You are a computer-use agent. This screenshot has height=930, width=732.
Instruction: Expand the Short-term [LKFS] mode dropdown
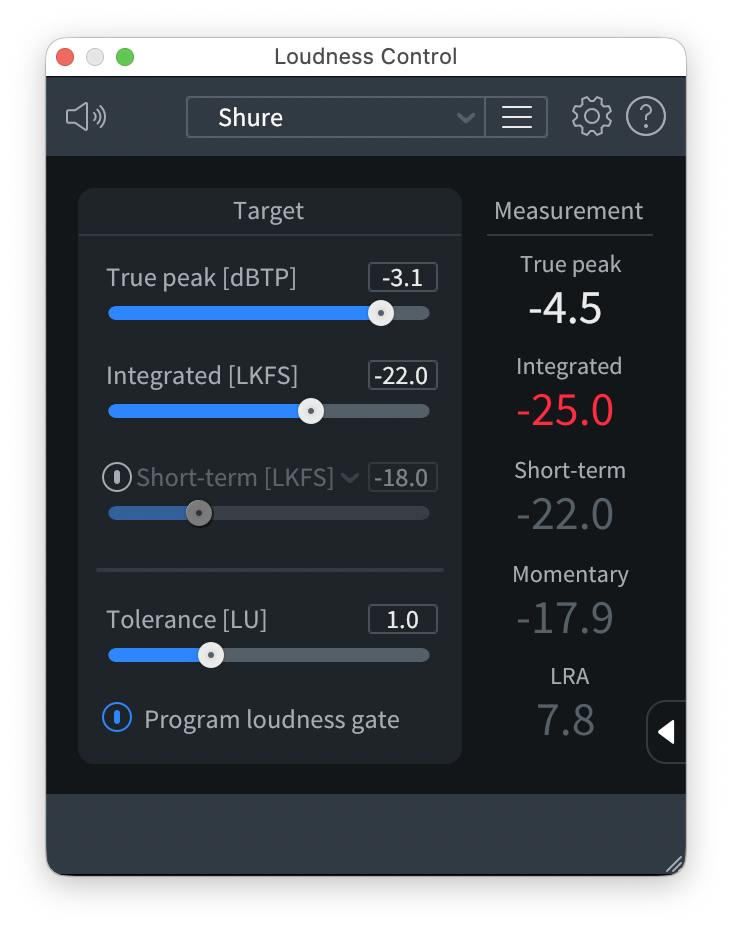[x=350, y=477]
